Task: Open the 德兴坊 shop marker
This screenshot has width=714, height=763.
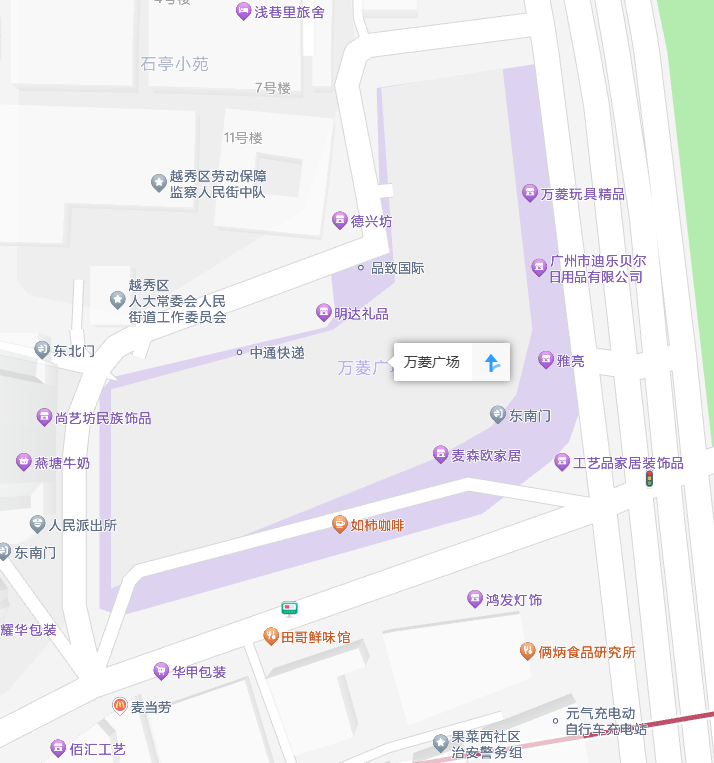Action: [x=340, y=220]
